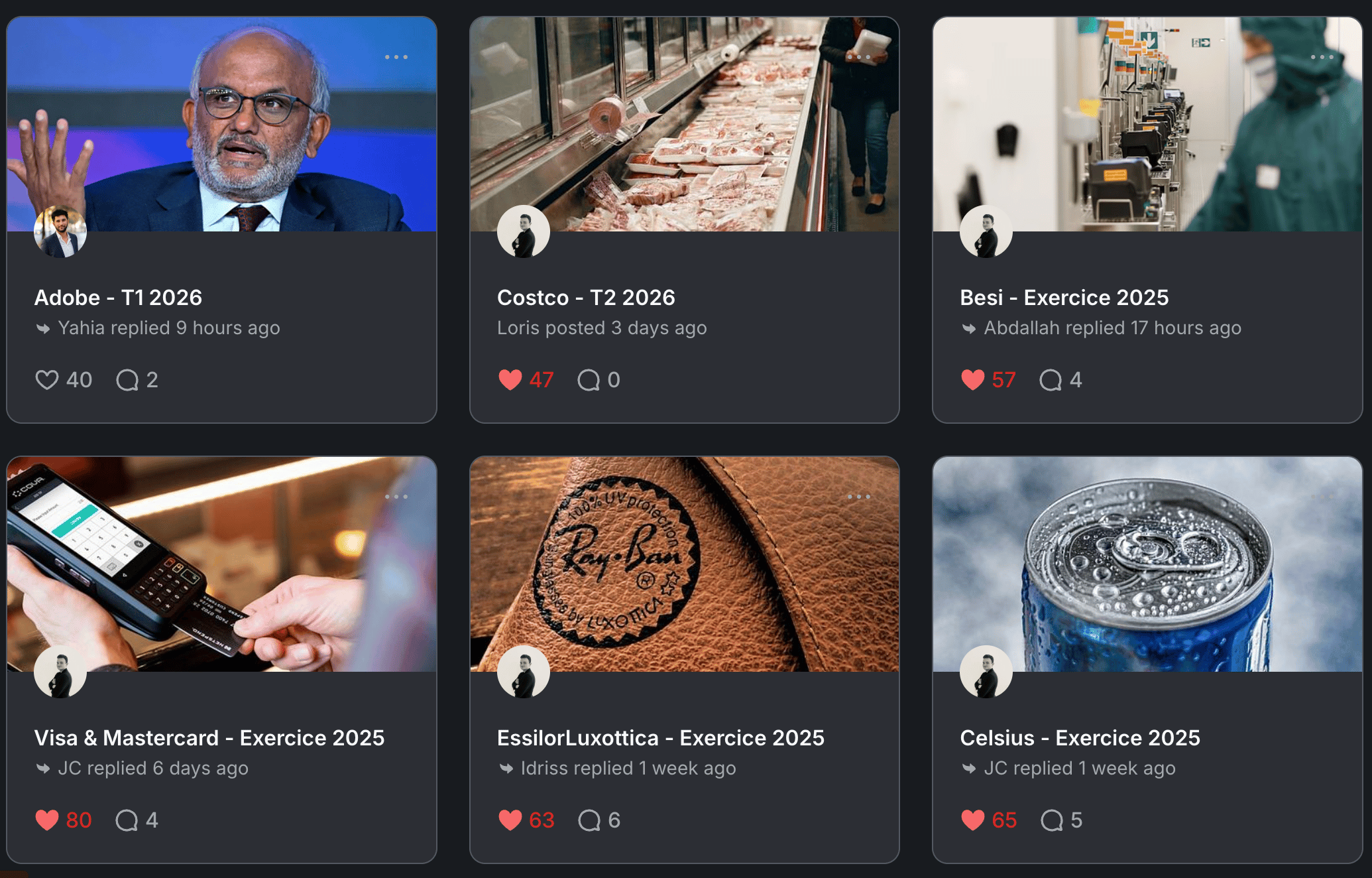Viewport: 1372px width, 878px height.
Task: Open the Celsius - Exercice 2025 post
Action: click(x=1080, y=738)
